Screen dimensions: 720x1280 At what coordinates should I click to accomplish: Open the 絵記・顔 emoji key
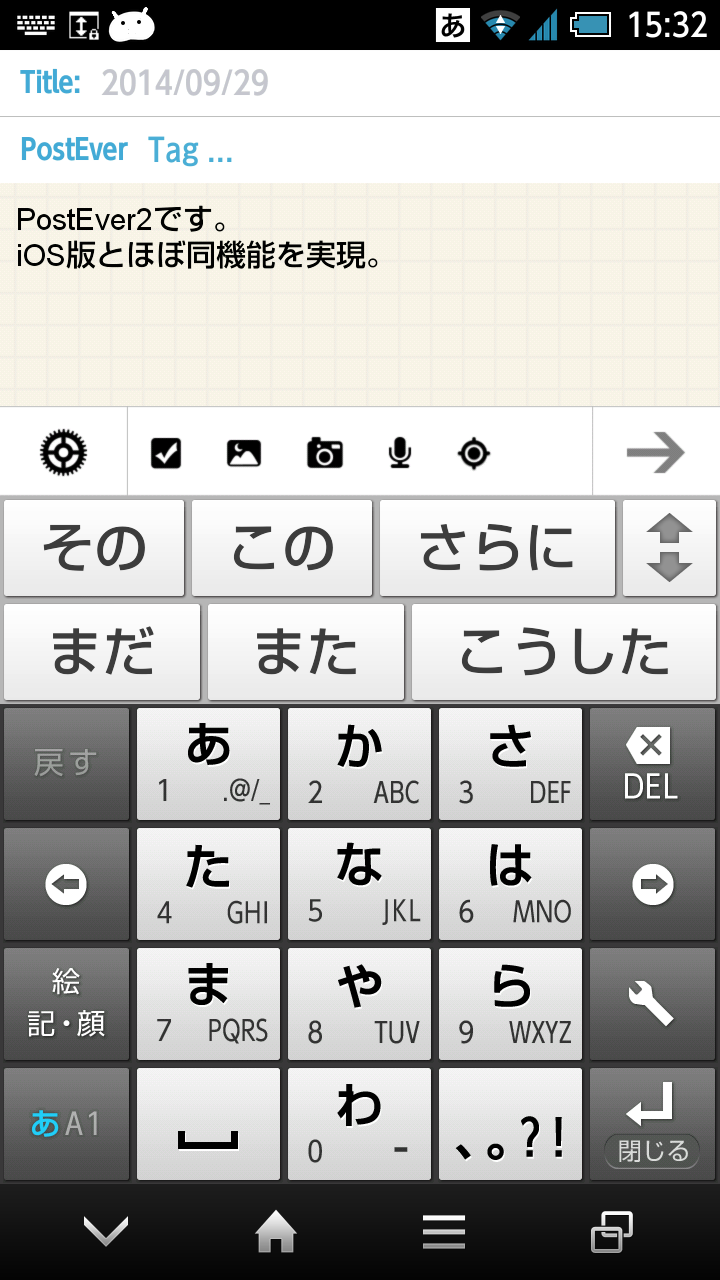pyautogui.click(x=66, y=1004)
